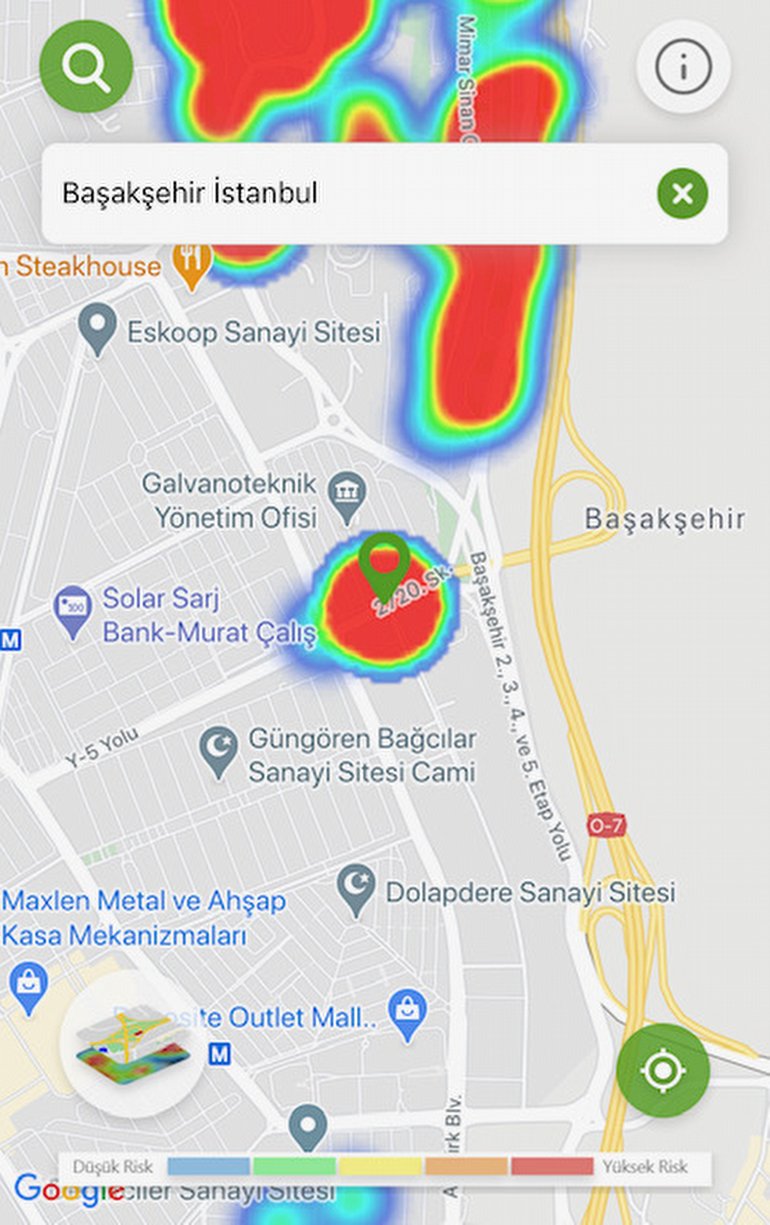Switch the map layer view

click(x=133, y=1044)
